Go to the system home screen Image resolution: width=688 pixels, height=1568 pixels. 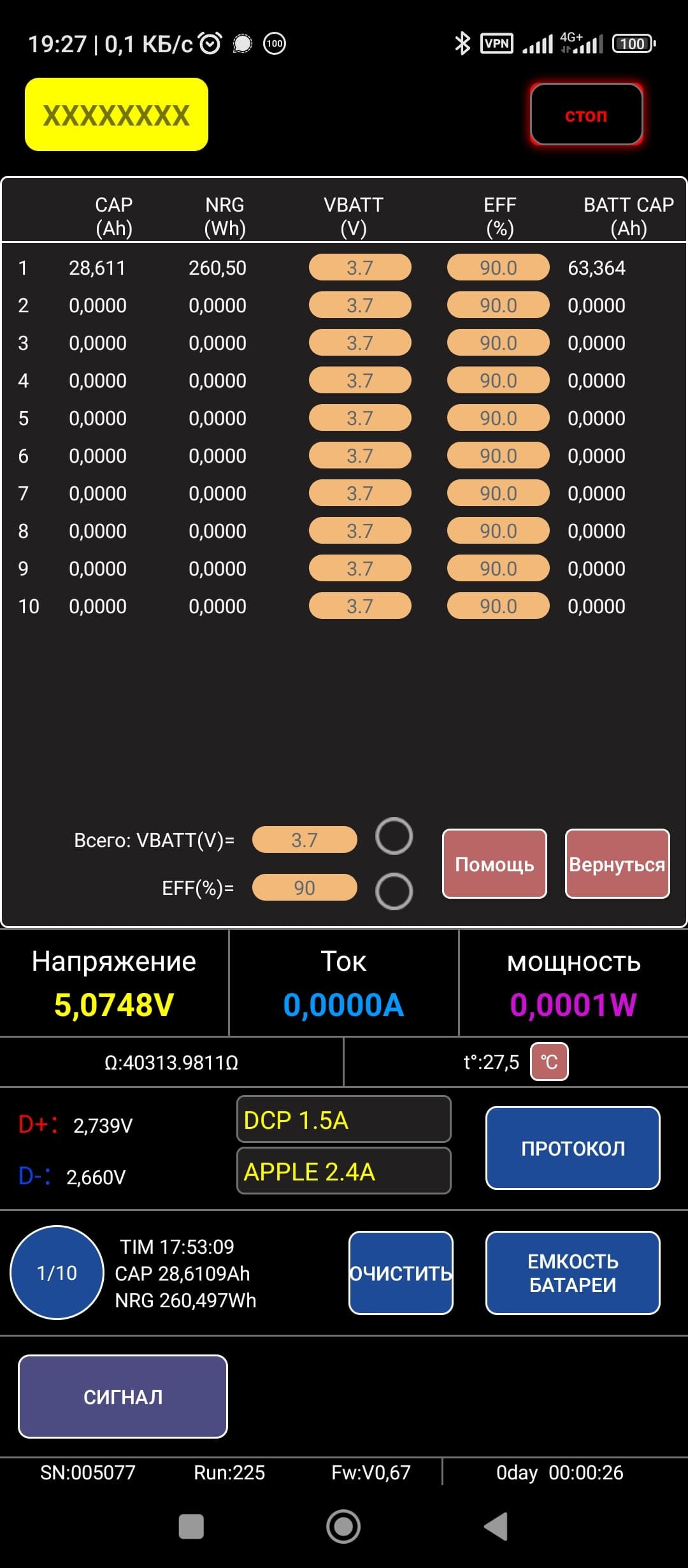[343, 1527]
